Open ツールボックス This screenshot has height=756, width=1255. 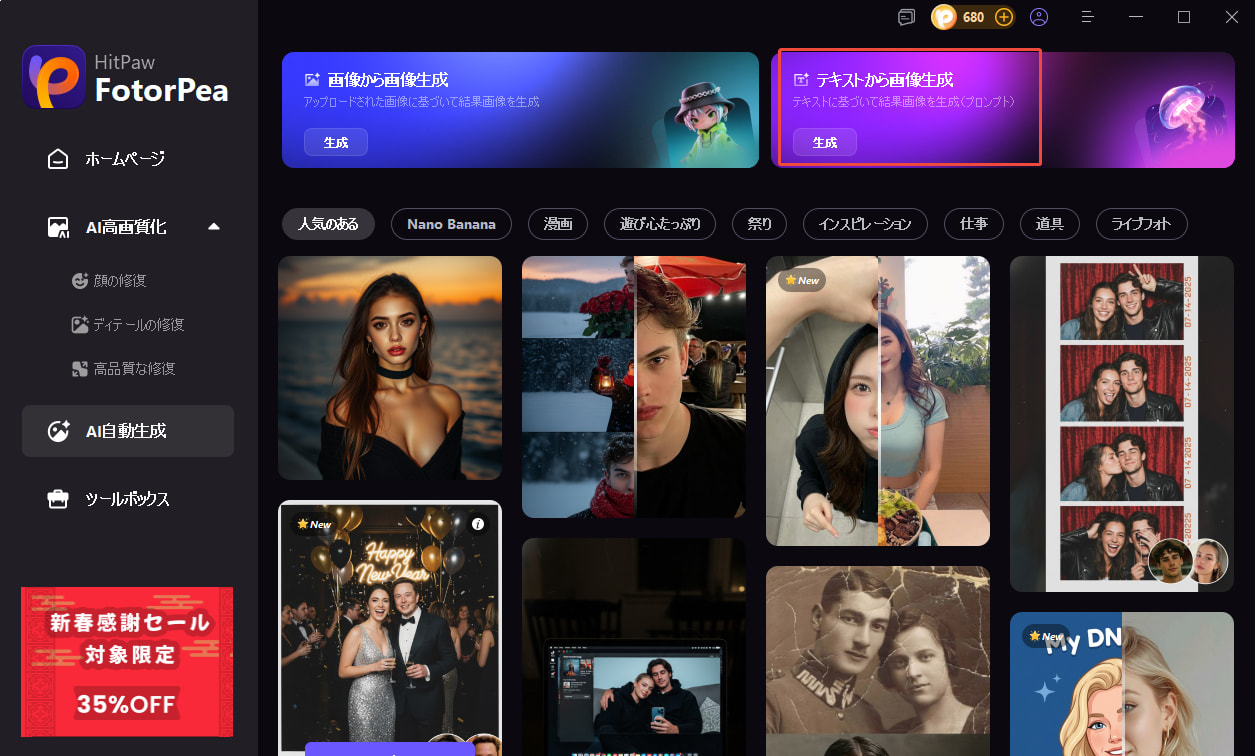(127, 499)
